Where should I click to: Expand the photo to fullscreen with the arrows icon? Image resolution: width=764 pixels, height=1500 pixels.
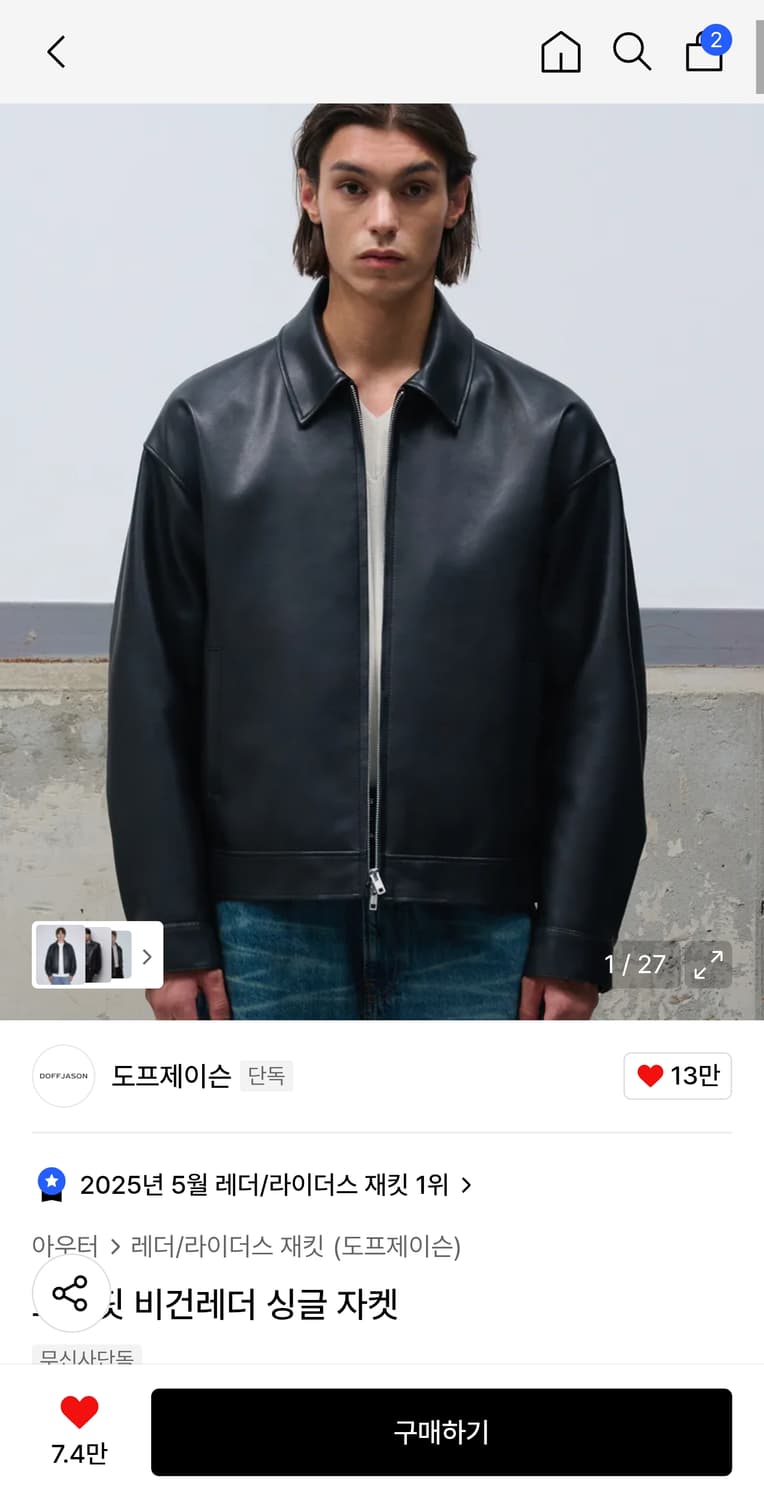708,965
